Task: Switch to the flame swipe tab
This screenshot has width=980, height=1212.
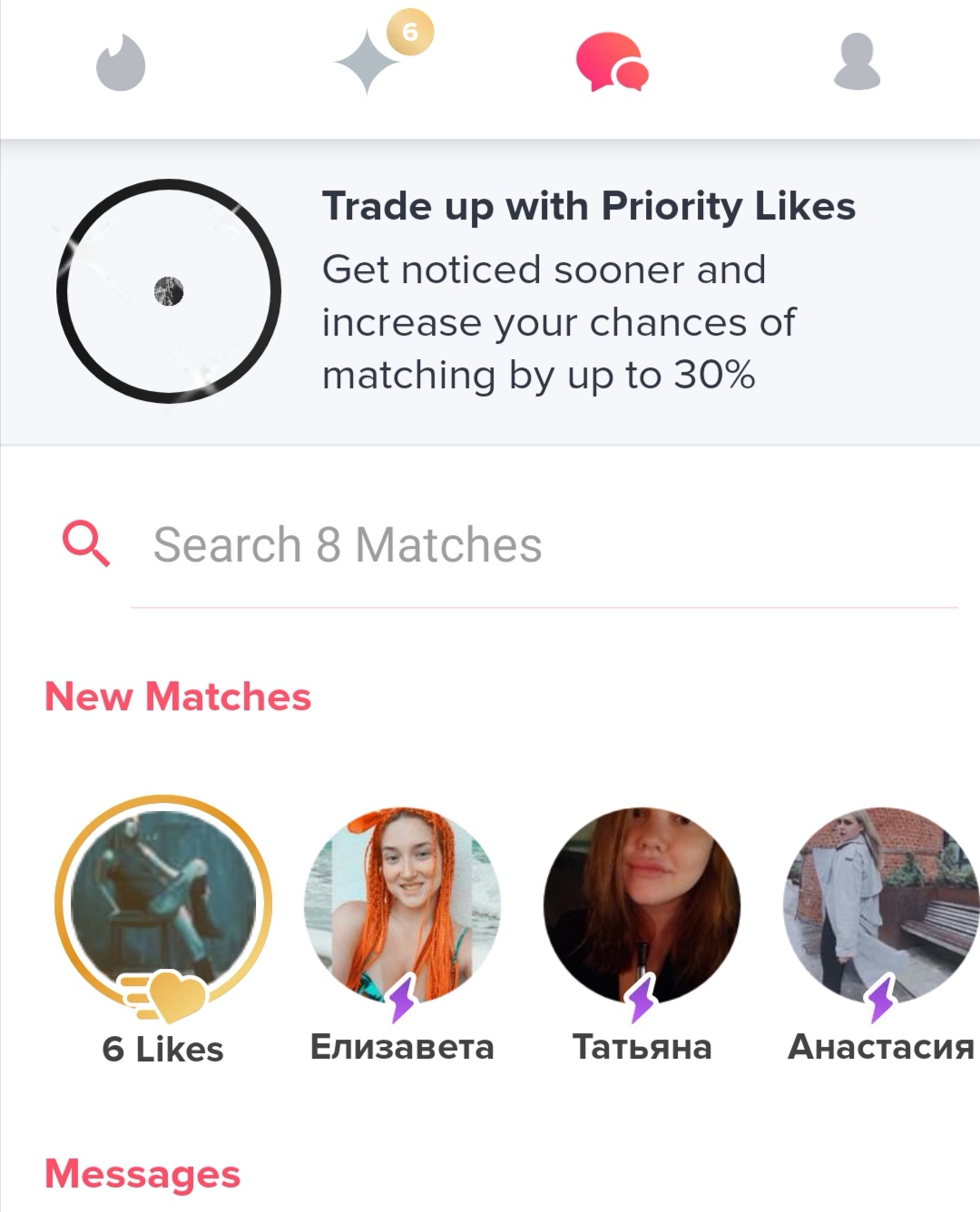Action: click(x=121, y=63)
